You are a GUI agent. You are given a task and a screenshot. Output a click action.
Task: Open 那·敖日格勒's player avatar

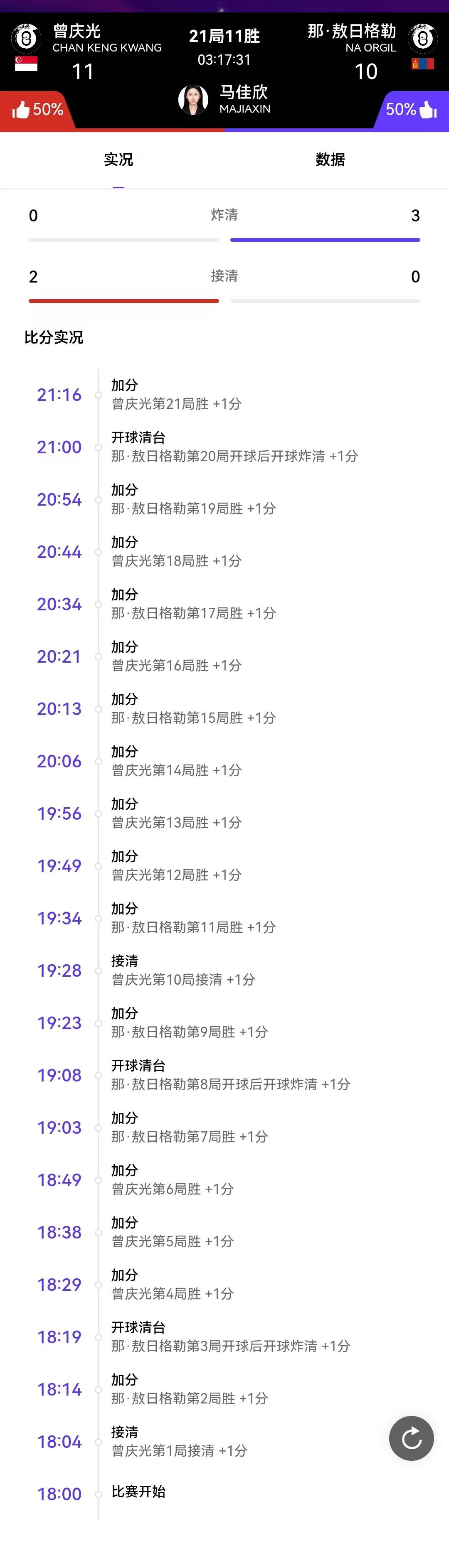point(422,38)
